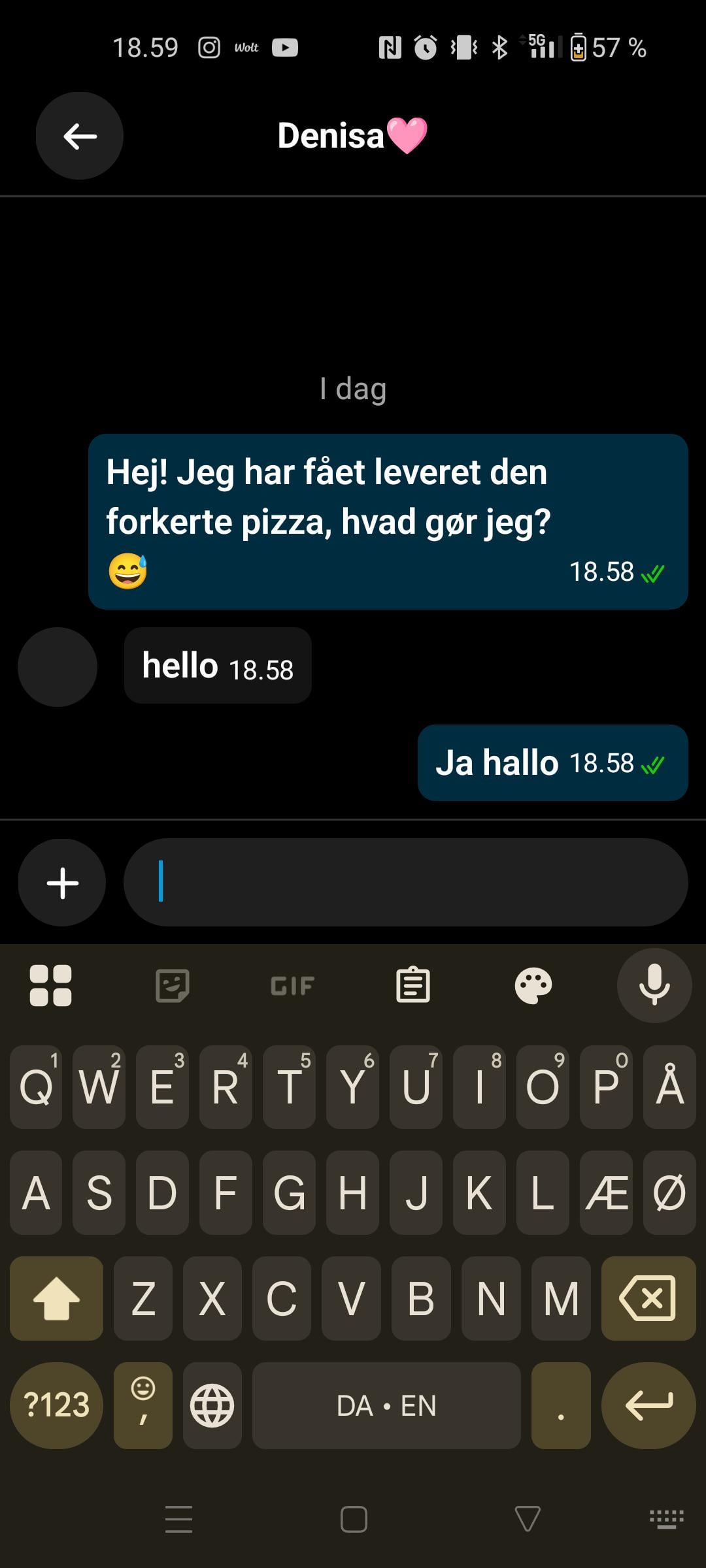This screenshot has height=1568, width=706.
Task: Open the keyboard GIF picker
Action: (x=292, y=985)
